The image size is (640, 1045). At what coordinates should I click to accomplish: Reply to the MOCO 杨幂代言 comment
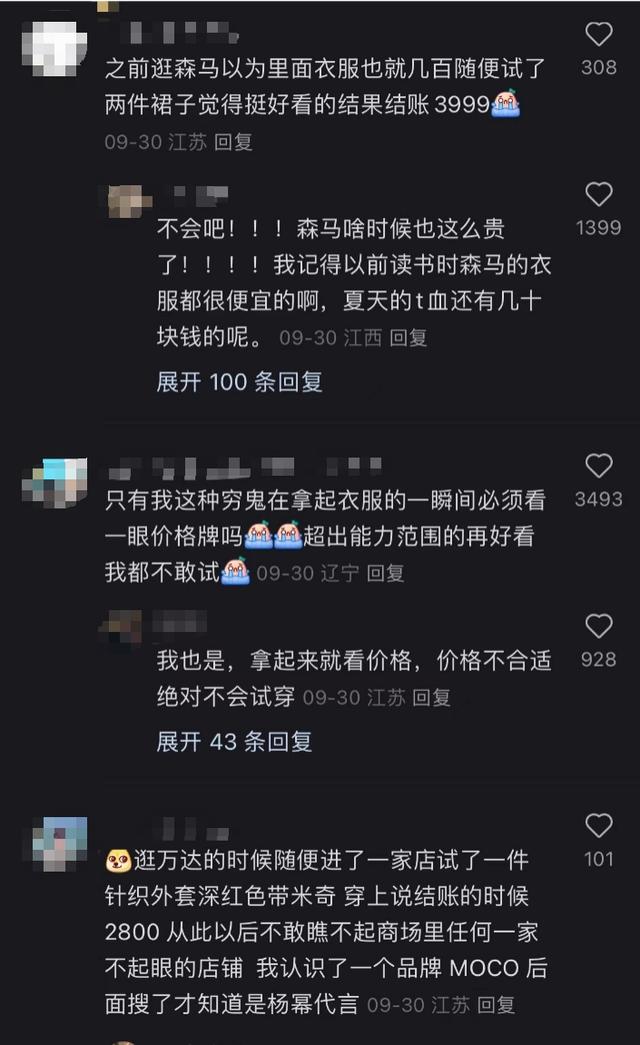tap(495, 1004)
